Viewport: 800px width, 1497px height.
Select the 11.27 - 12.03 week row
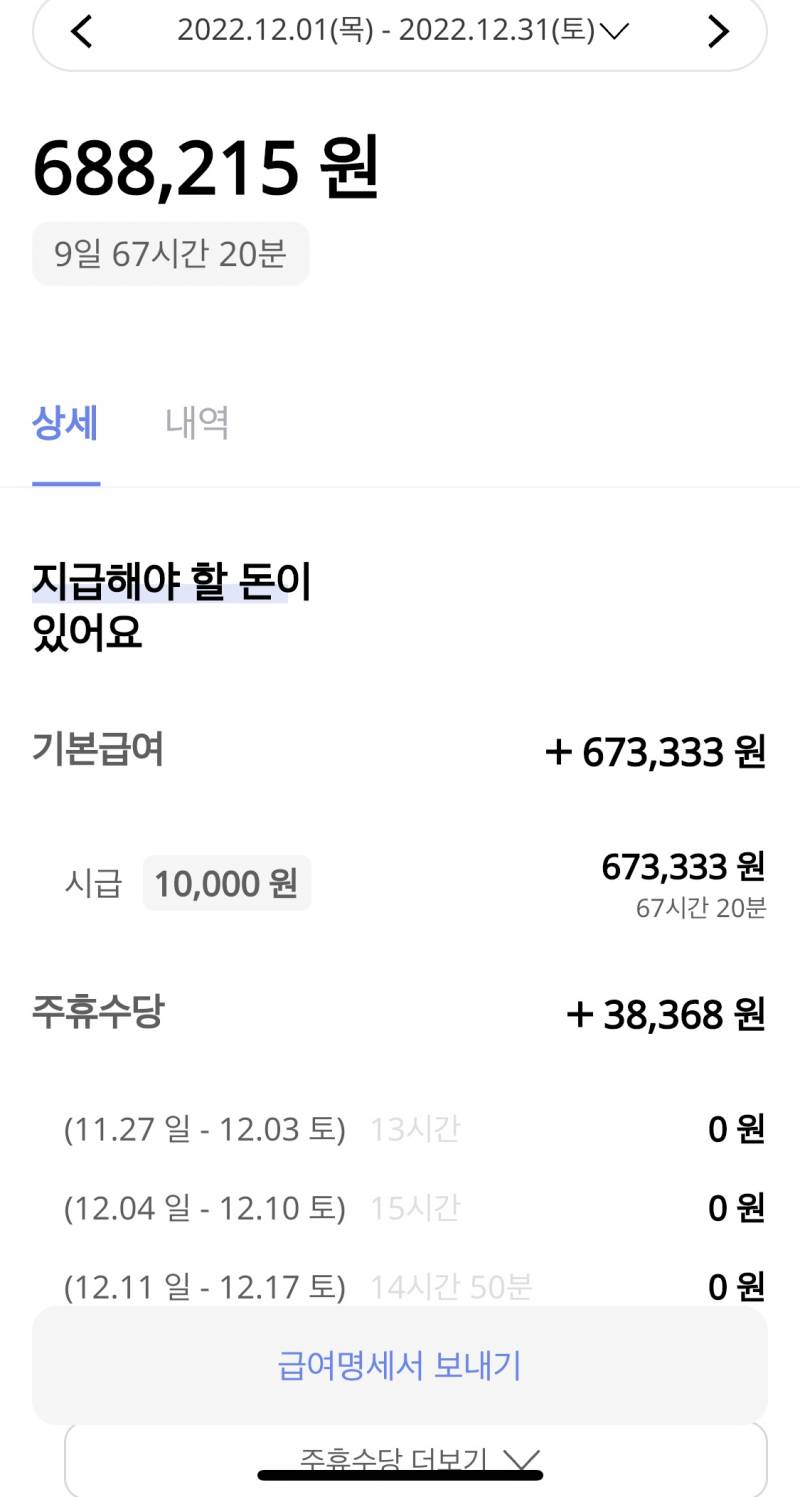pos(205,1129)
